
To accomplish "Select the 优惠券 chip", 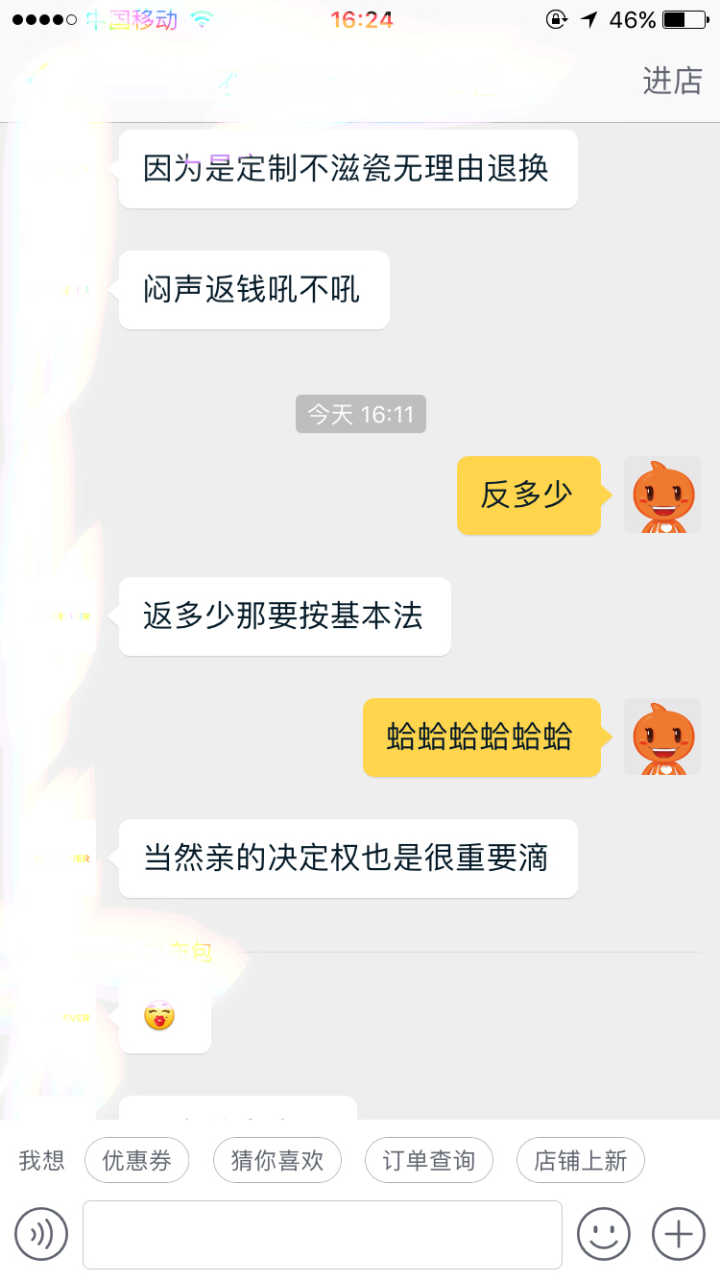I will point(136,1160).
